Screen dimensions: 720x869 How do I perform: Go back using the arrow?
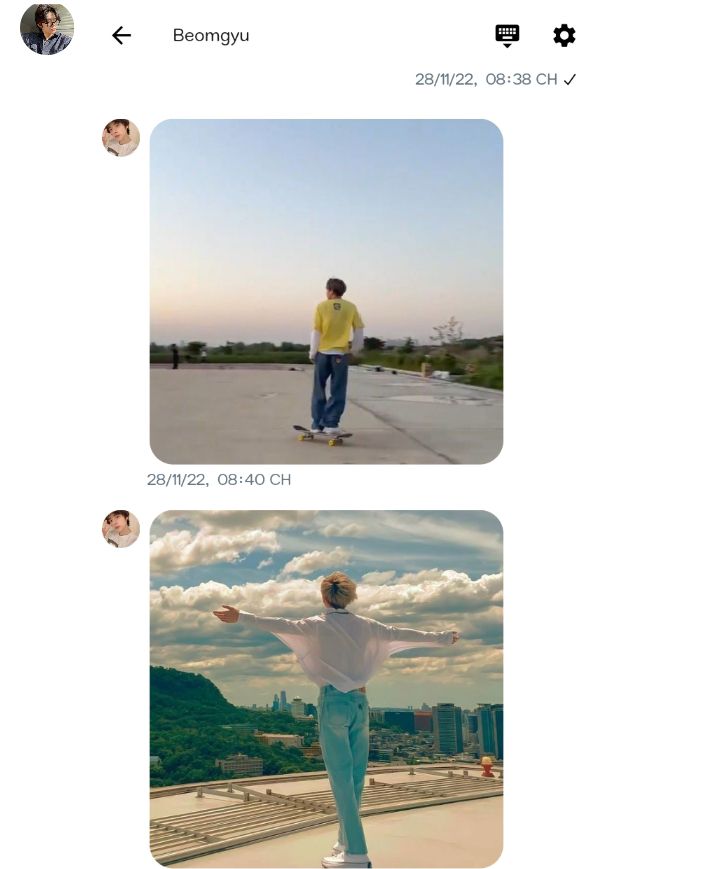[121, 36]
